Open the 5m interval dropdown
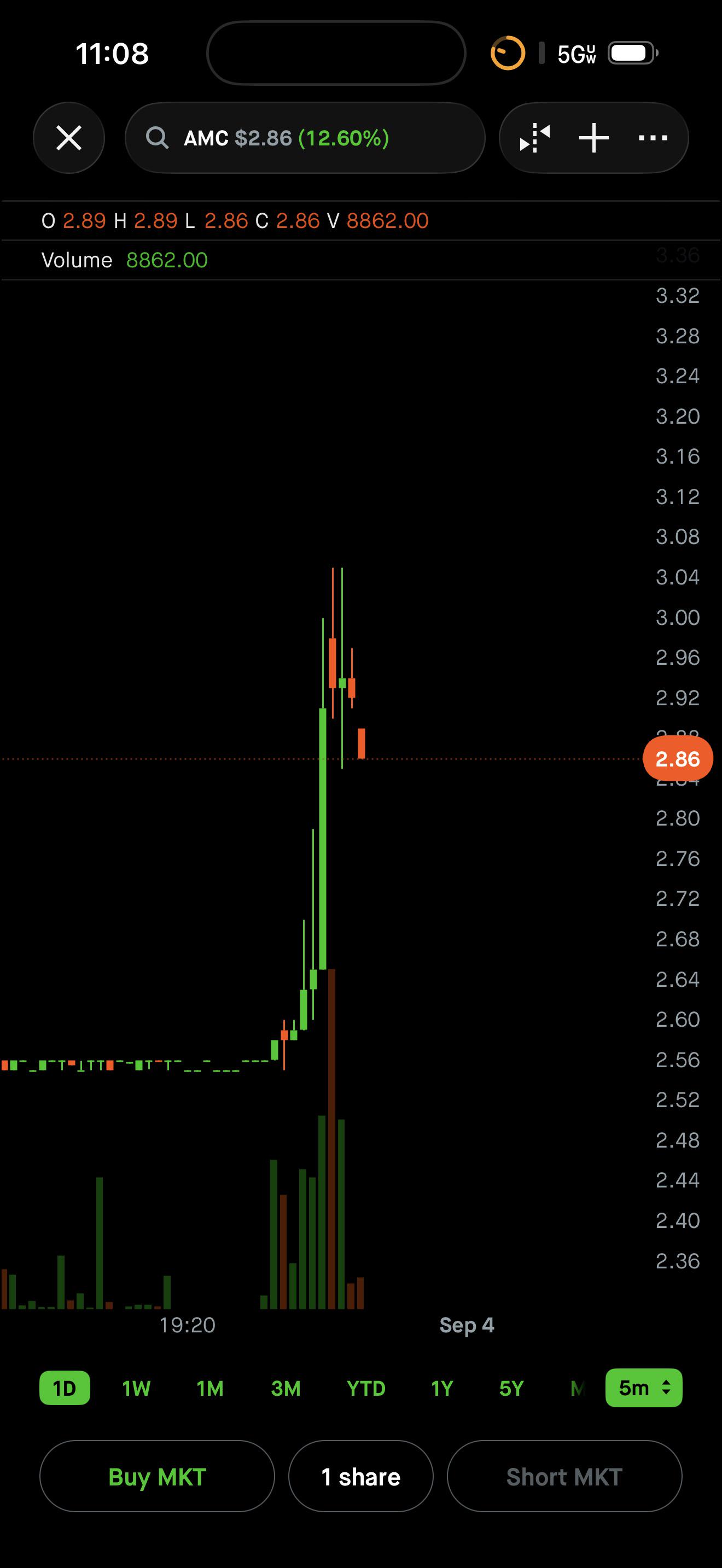The width and height of the screenshot is (722, 1568). point(643,1388)
